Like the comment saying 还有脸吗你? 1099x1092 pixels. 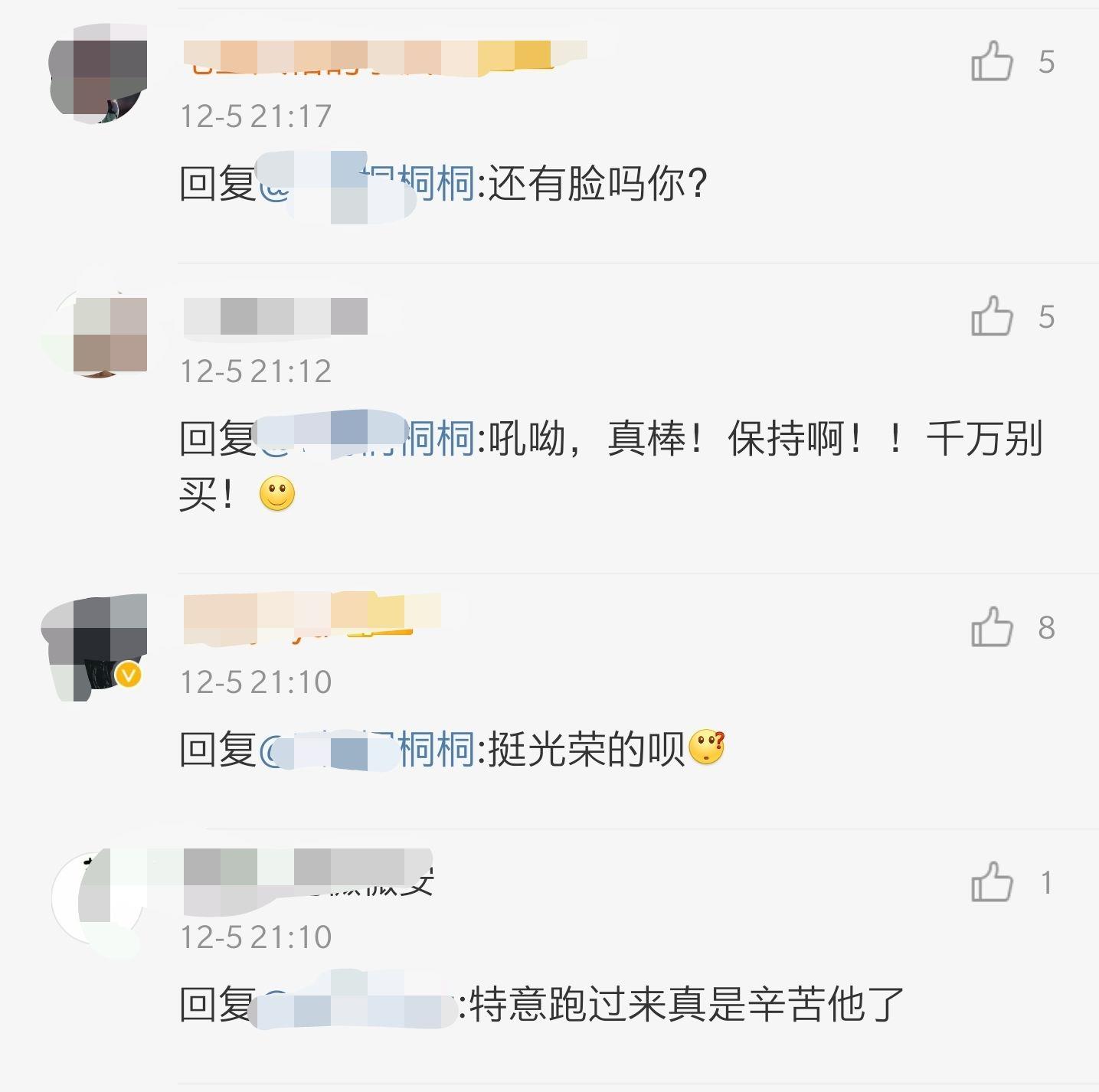point(992,62)
